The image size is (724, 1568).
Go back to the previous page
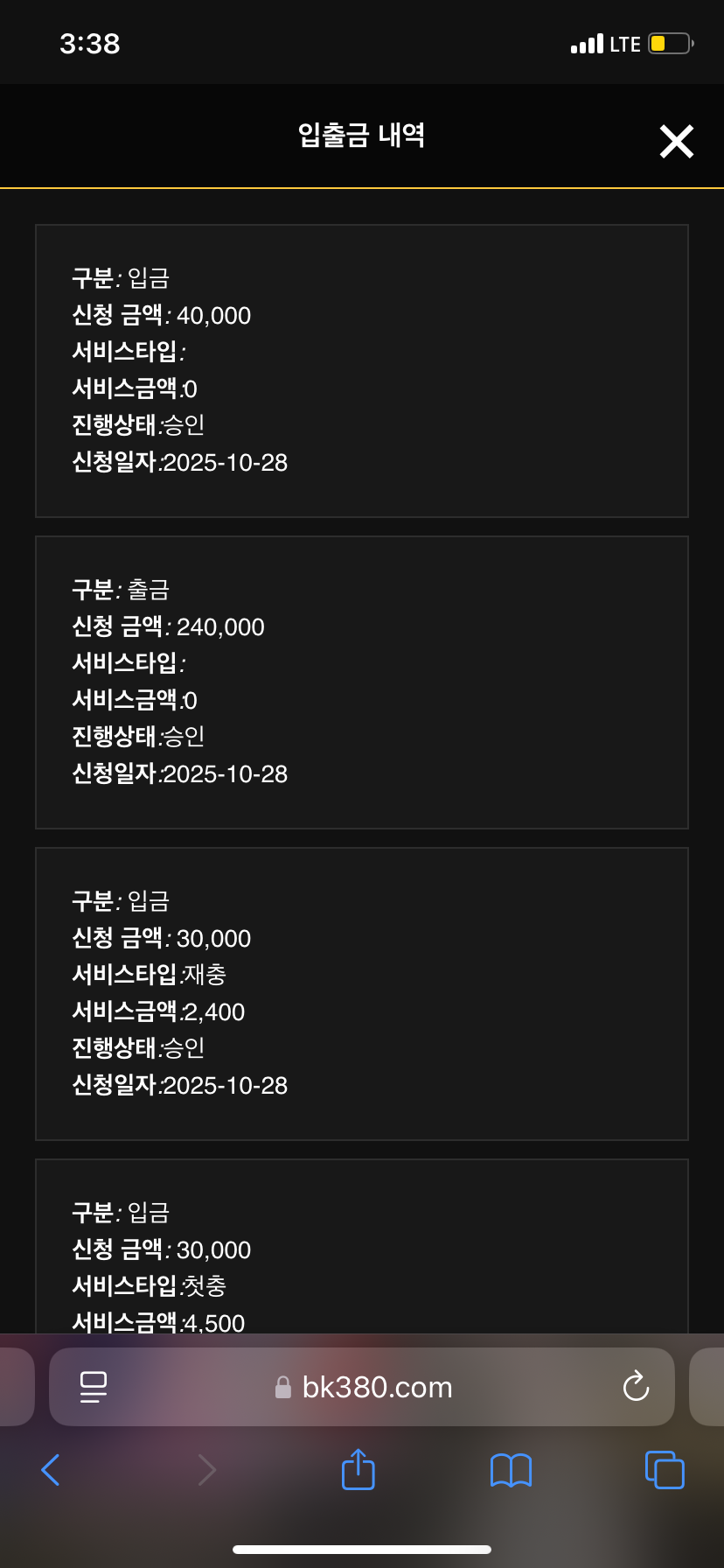pyautogui.click(x=51, y=1469)
